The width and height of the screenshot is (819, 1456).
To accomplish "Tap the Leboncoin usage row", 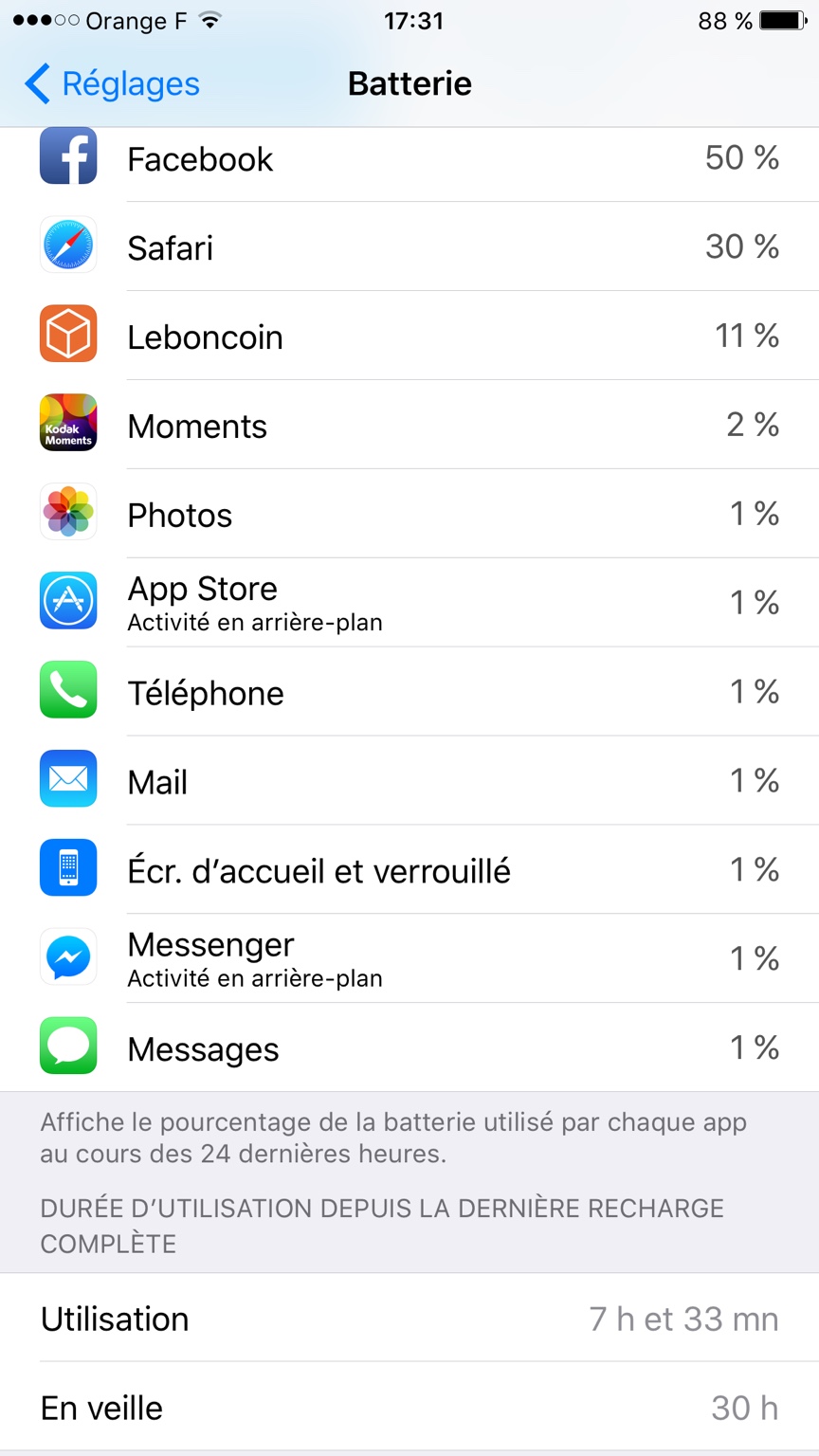I will (409, 337).
